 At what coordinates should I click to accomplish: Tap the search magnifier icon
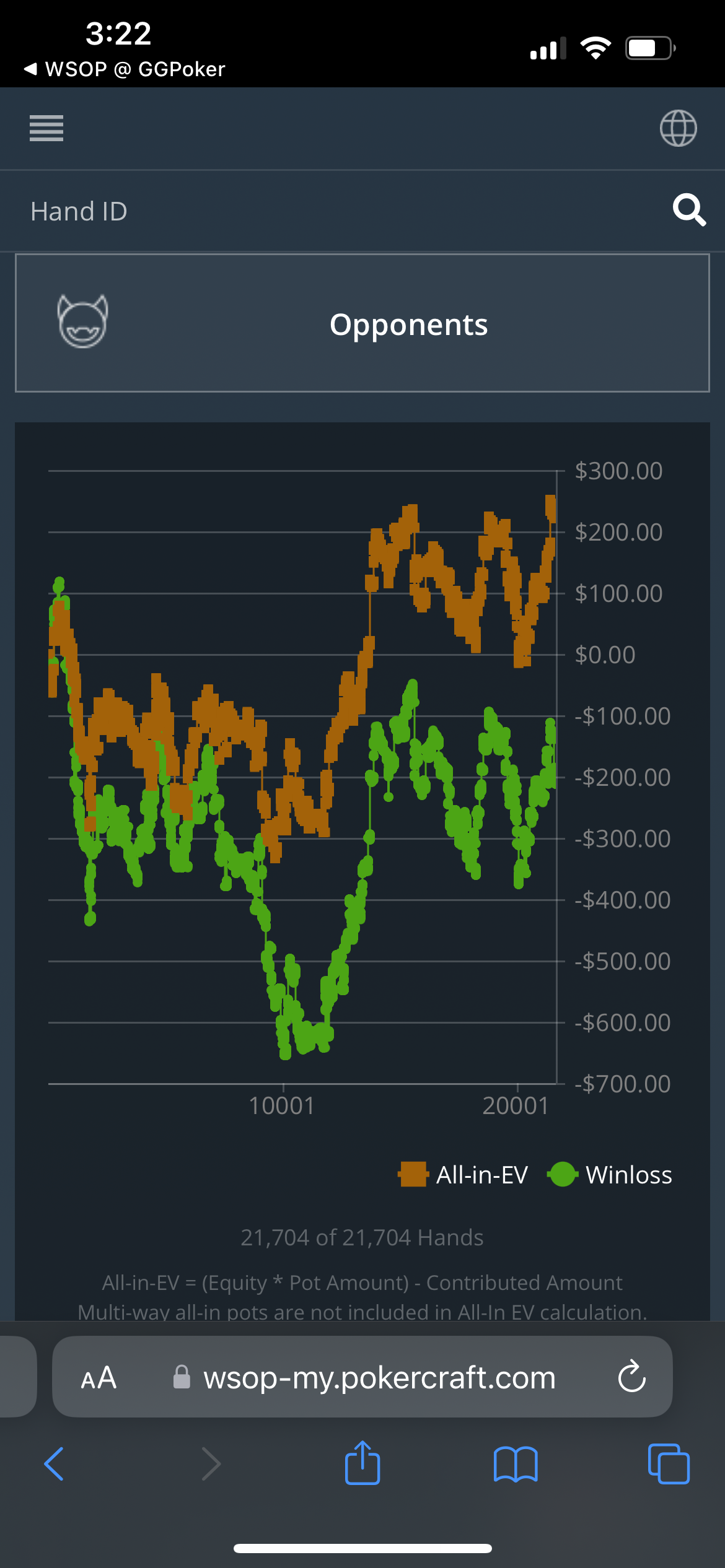tap(689, 211)
